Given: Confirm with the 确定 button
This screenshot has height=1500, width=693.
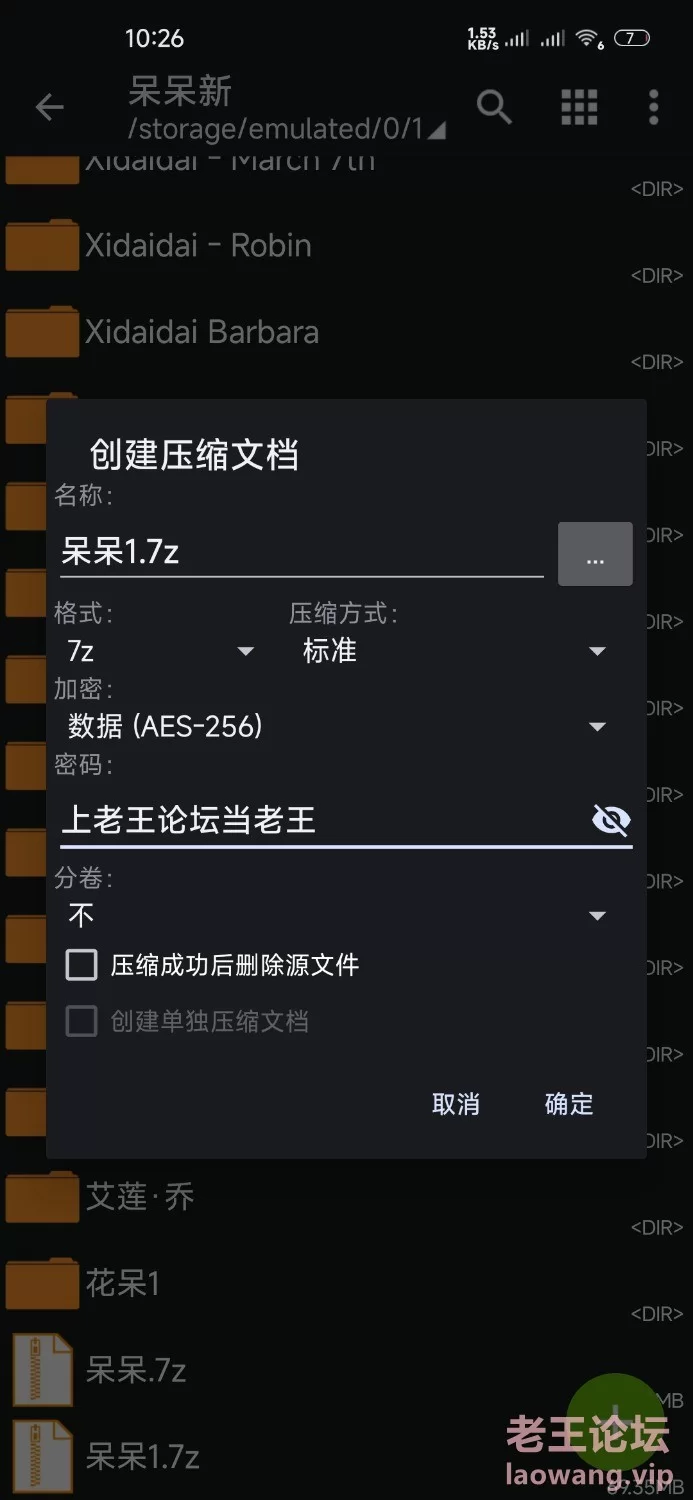Looking at the screenshot, I should (x=569, y=1104).
